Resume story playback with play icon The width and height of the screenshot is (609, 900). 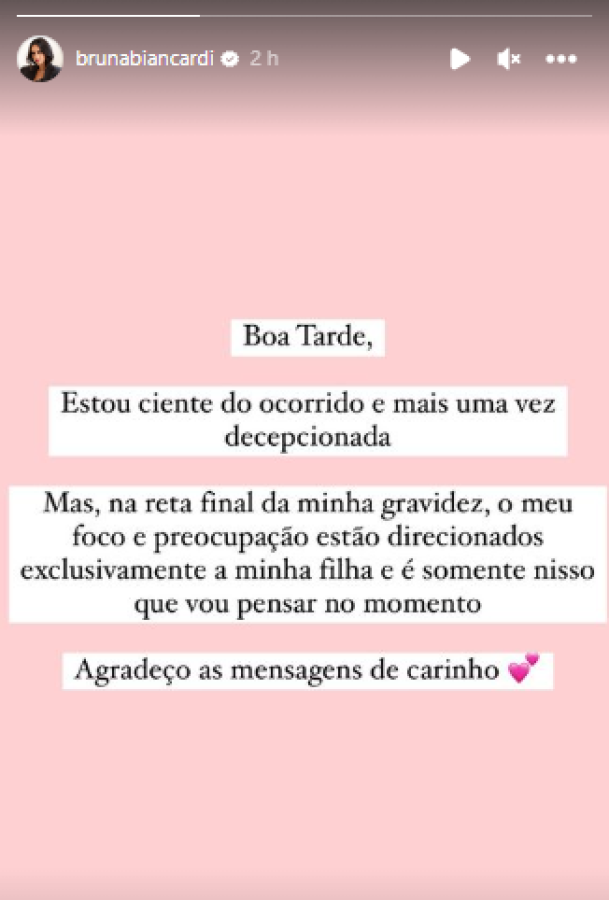459,59
